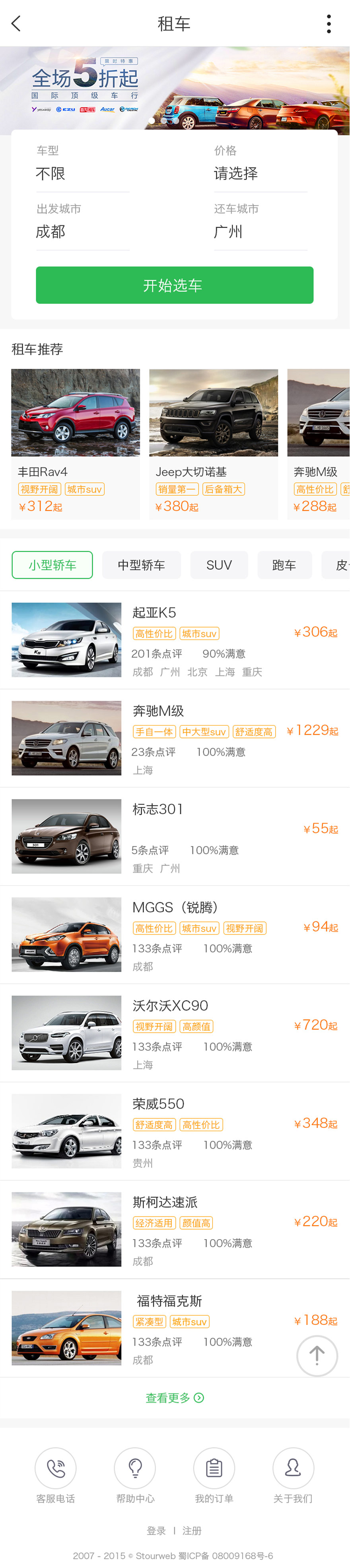View the 标志301 car listing
This screenshot has height=1568, width=350.
tap(174, 836)
